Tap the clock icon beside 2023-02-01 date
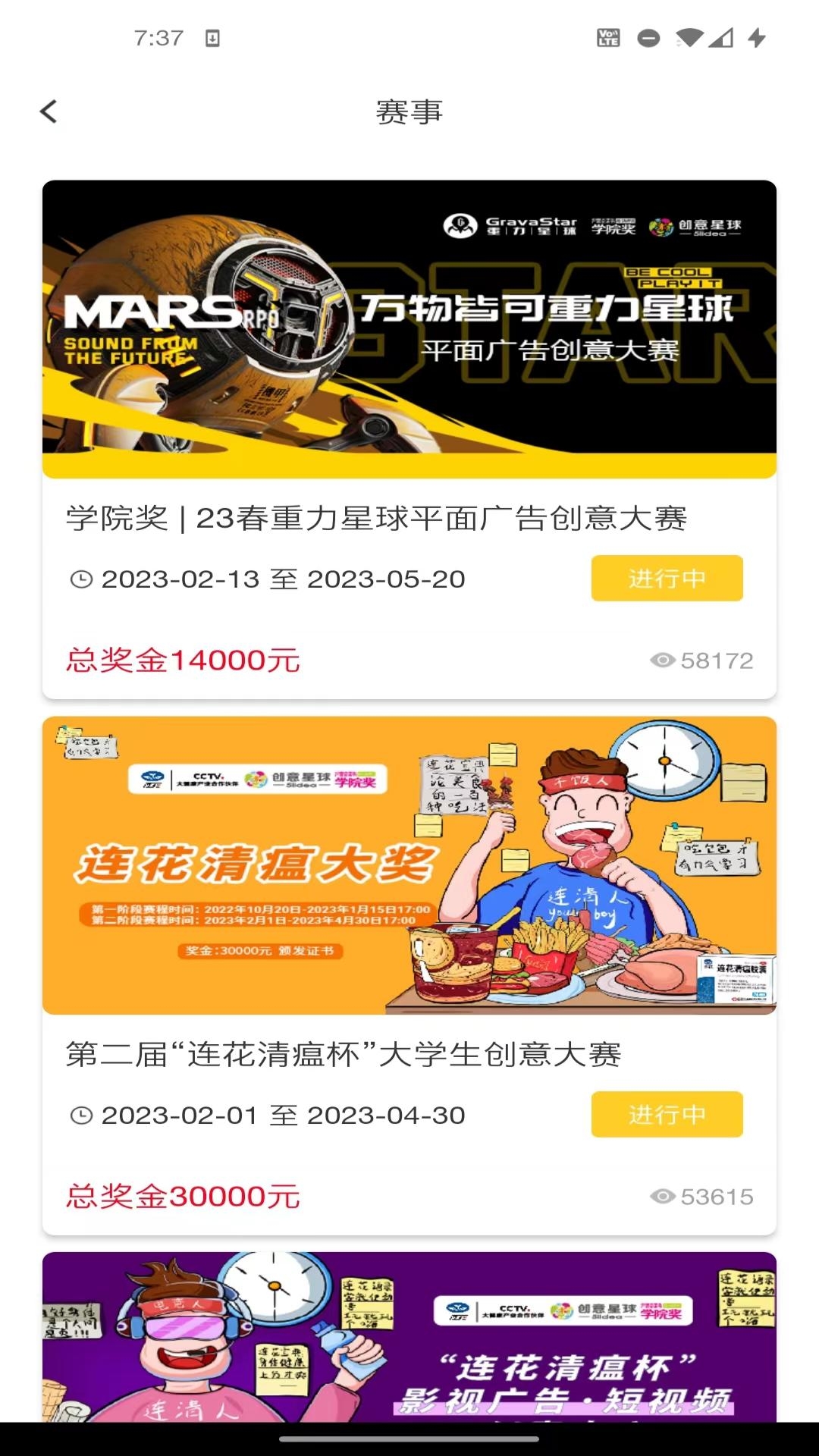 tap(80, 1115)
